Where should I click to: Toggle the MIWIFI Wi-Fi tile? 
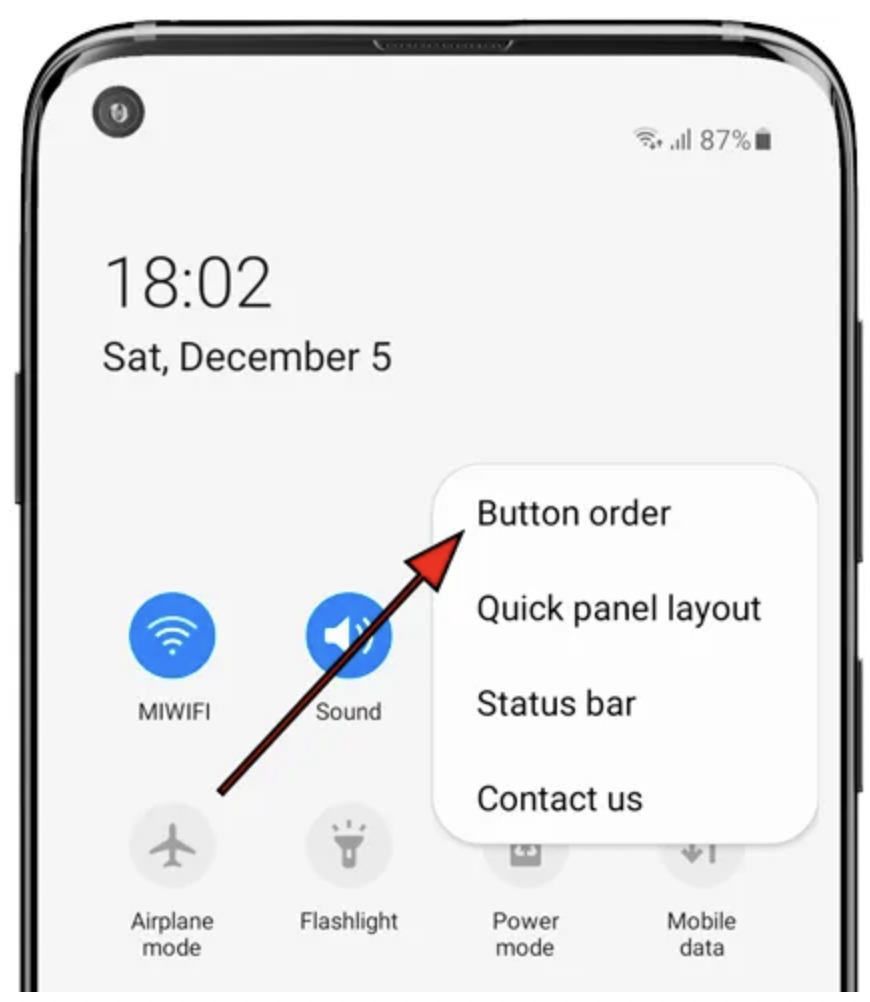pyautogui.click(x=173, y=636)
